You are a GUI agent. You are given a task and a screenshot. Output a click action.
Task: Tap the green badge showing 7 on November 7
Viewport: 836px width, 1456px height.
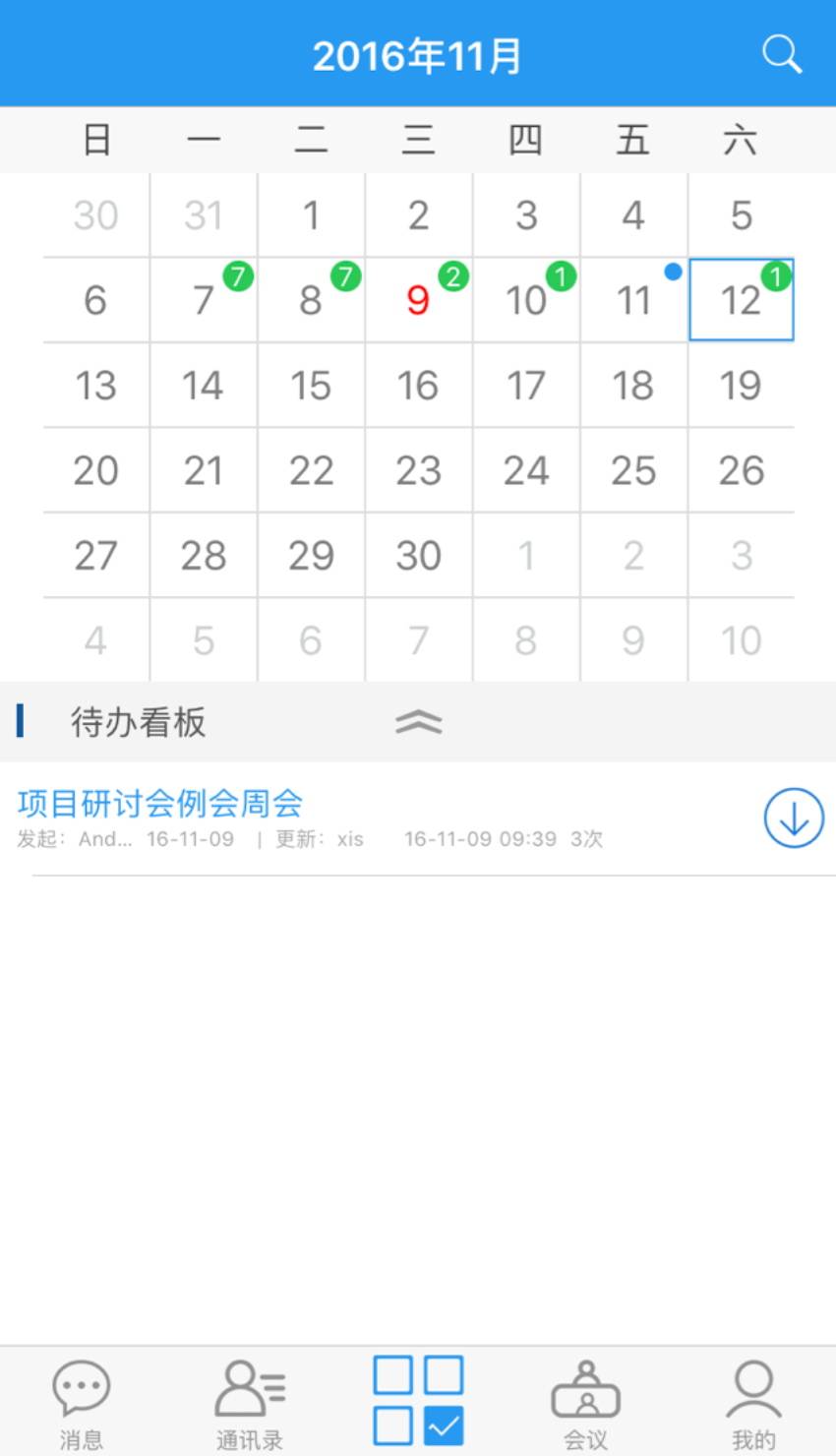click(238, 276)
